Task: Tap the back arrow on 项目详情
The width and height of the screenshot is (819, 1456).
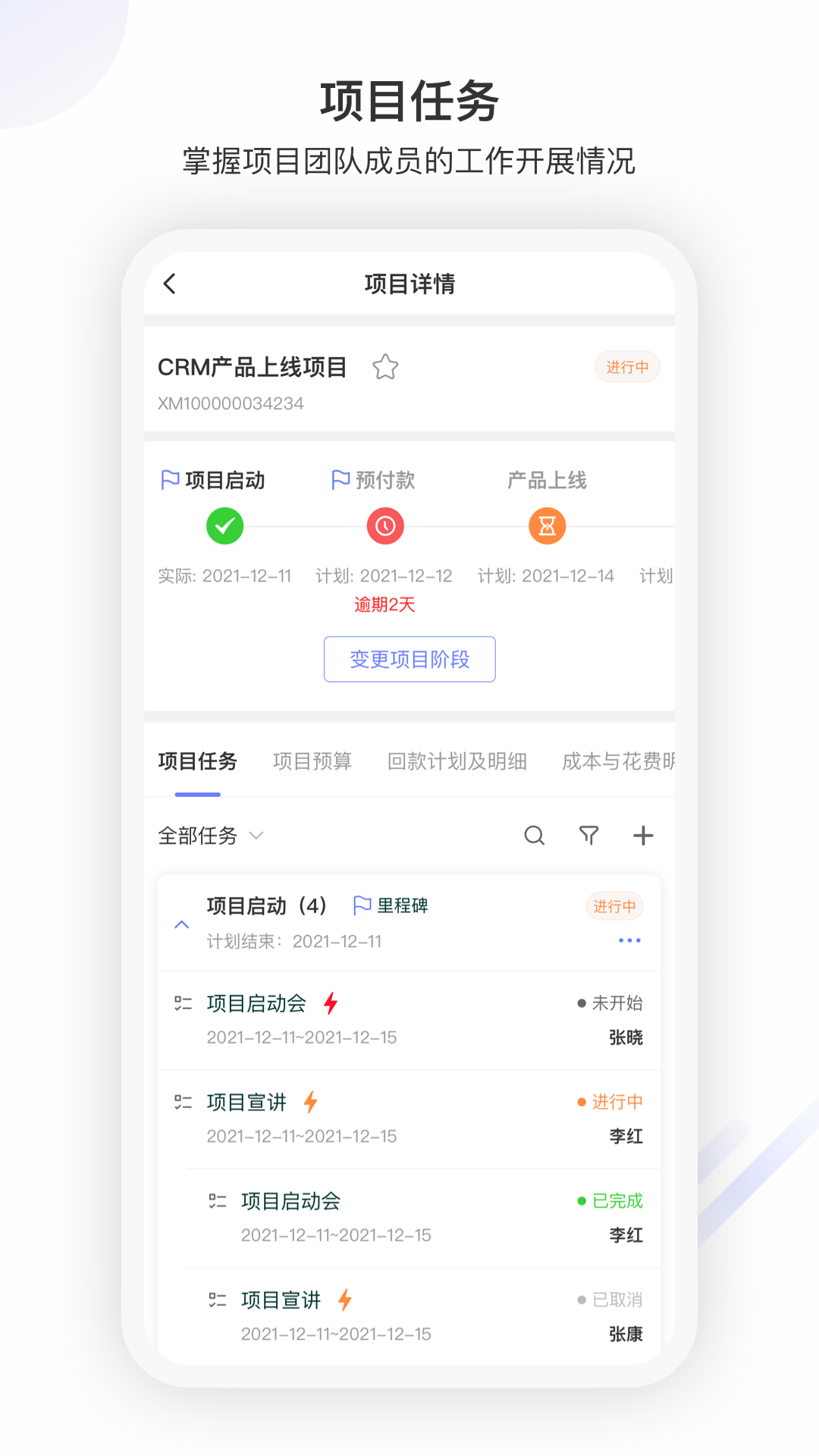Action: coord(169,284)
